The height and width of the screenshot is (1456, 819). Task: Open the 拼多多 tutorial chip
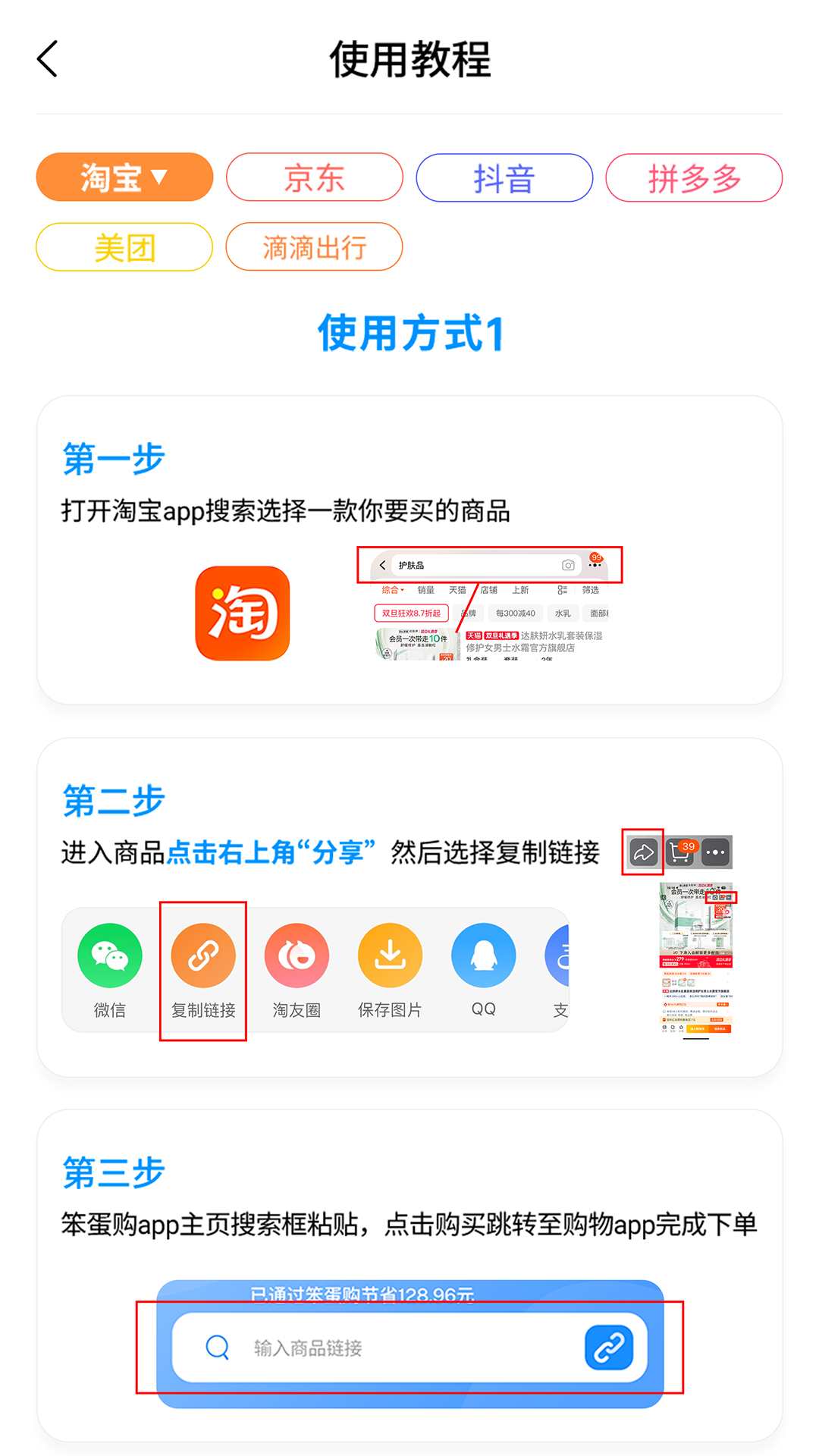click(694, 177)
